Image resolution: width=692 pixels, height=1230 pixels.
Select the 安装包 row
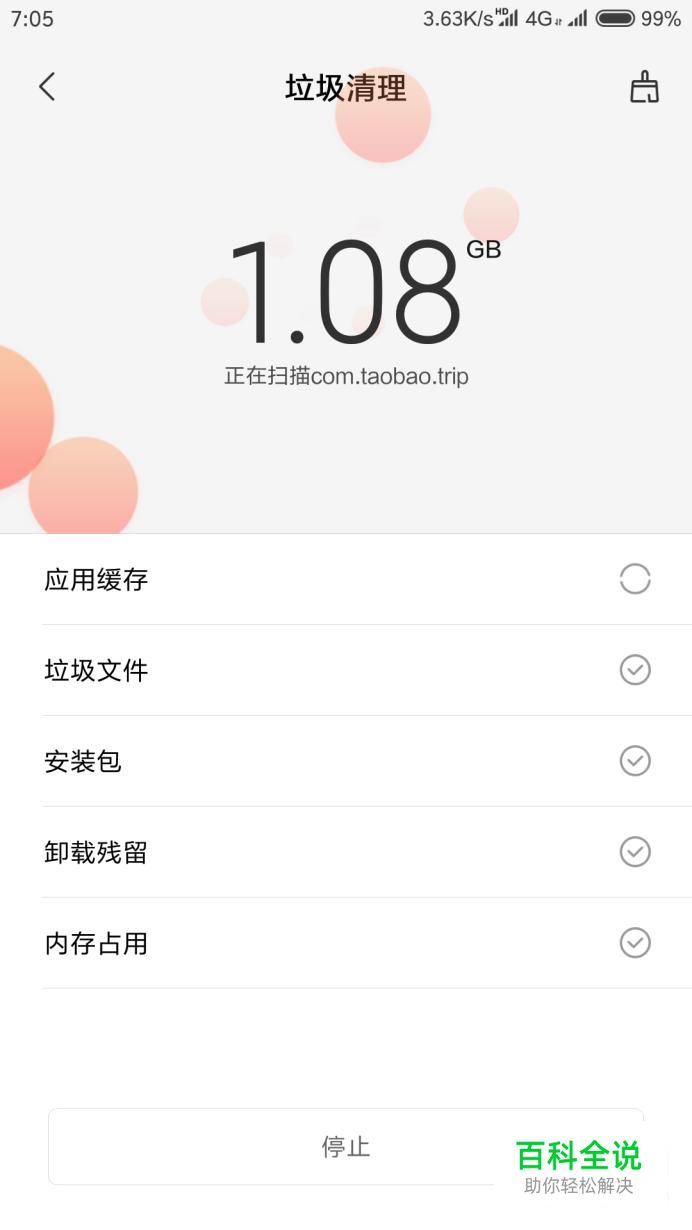pos(346,761)
